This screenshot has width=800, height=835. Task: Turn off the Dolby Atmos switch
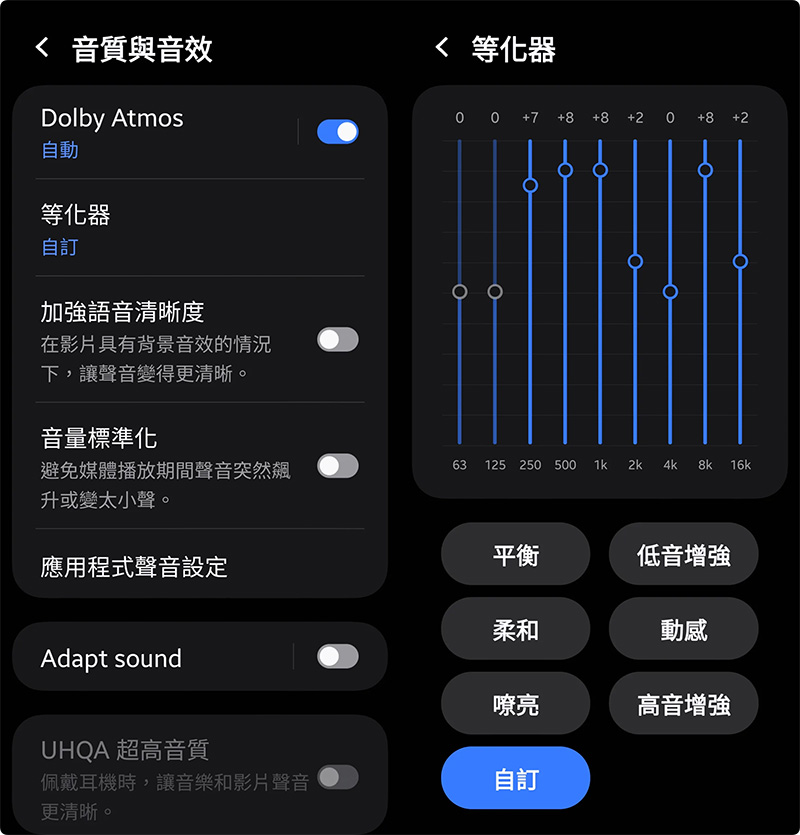click(337, 132)
